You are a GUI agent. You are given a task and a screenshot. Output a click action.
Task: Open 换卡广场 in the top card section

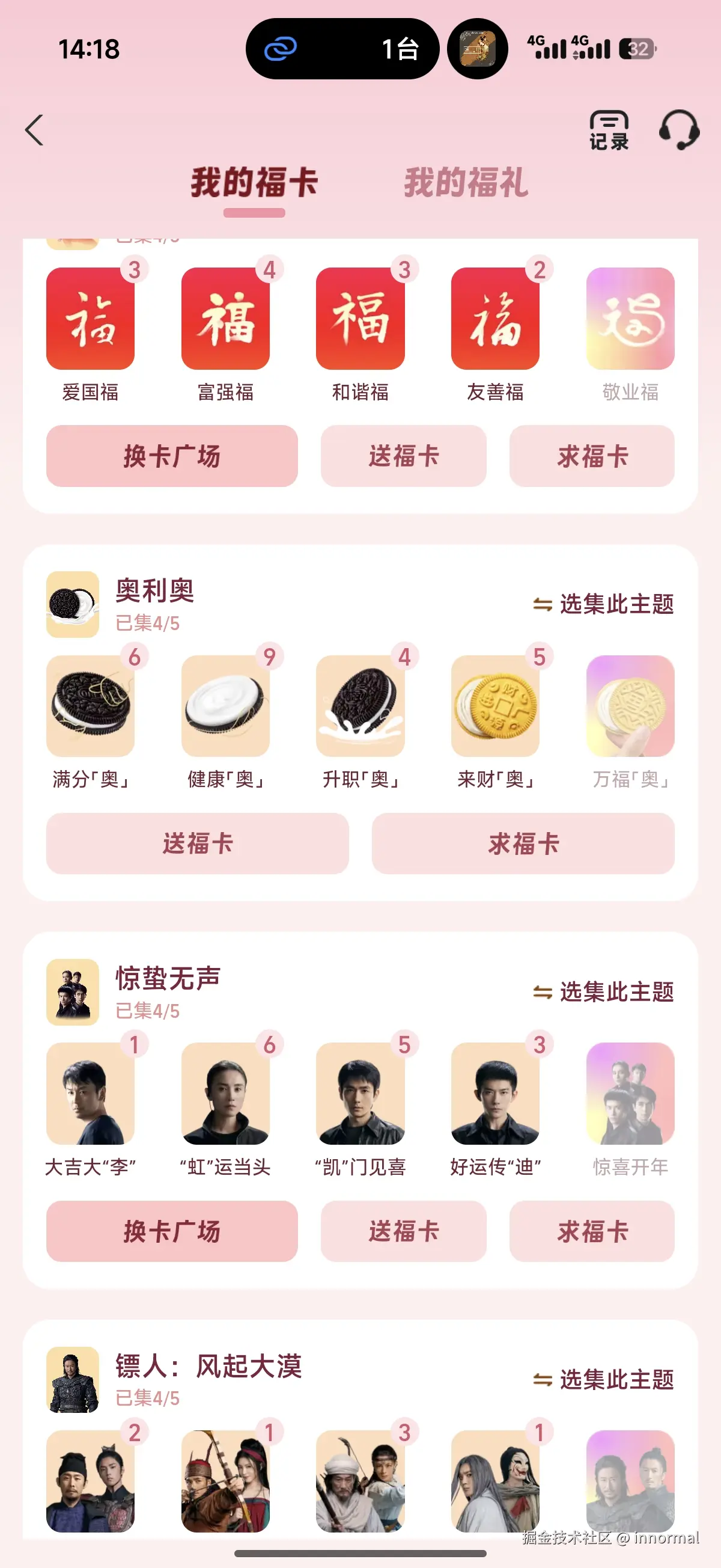pos(172,457)
